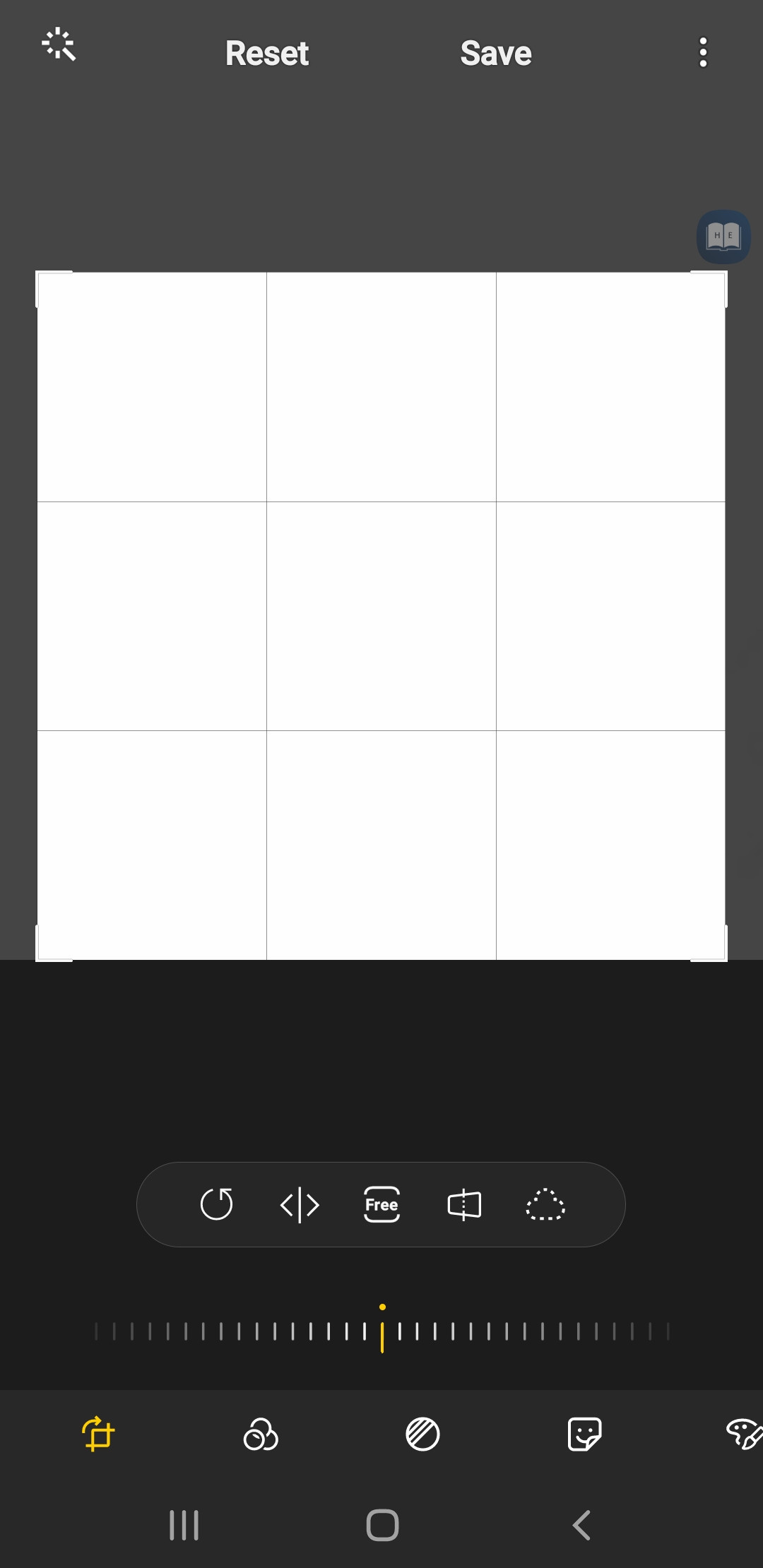Viewport: 763px width, 1568px height.
Task: Open the stickers tab
Action: pos(584,1434)
